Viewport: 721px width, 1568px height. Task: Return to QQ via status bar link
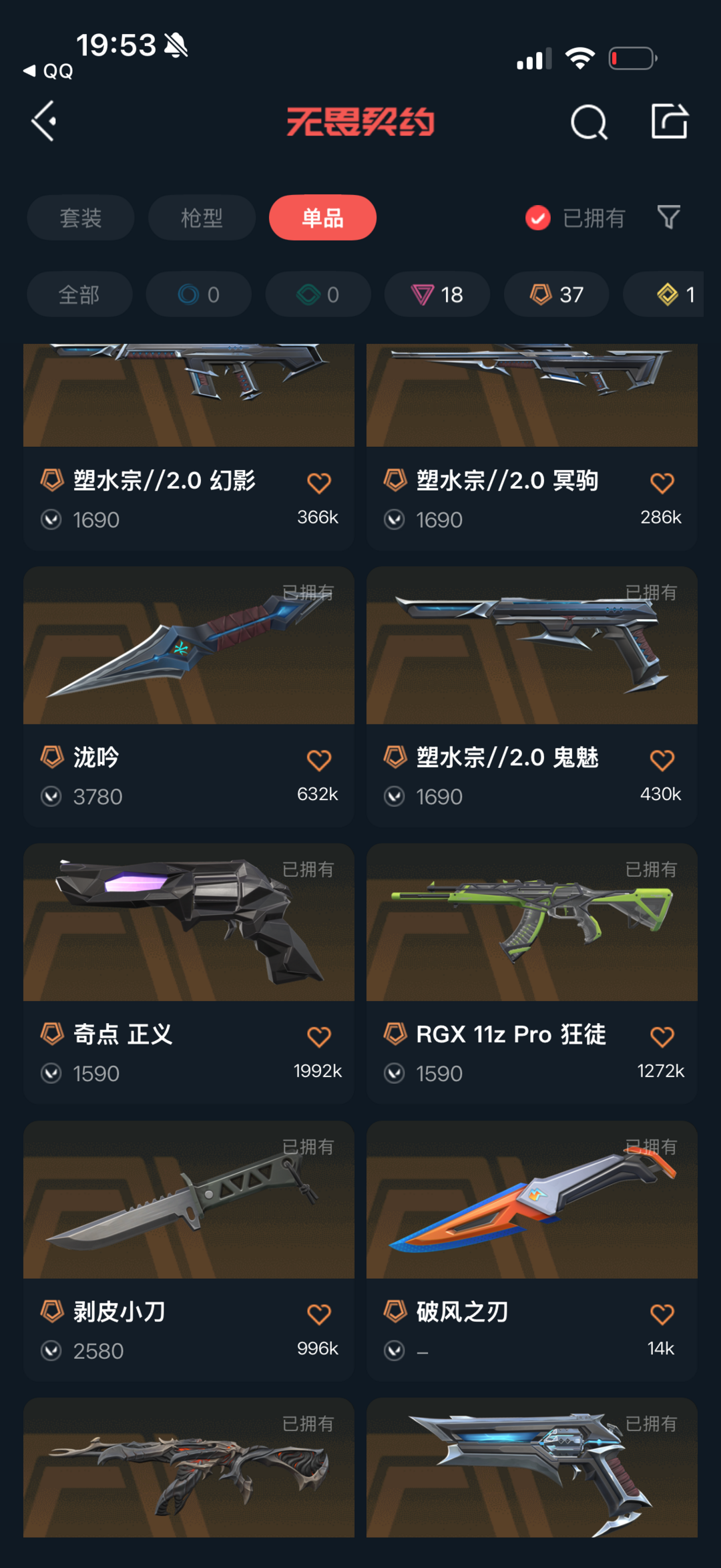point(48,71)
